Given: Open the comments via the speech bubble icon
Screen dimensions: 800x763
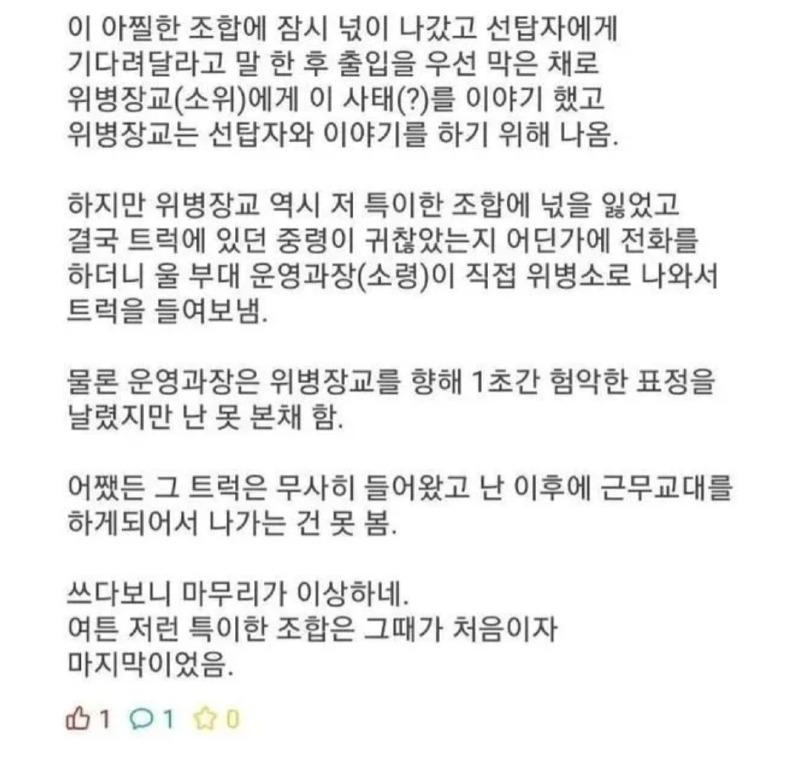Looking at the screenshot, I should click(142, 719).
